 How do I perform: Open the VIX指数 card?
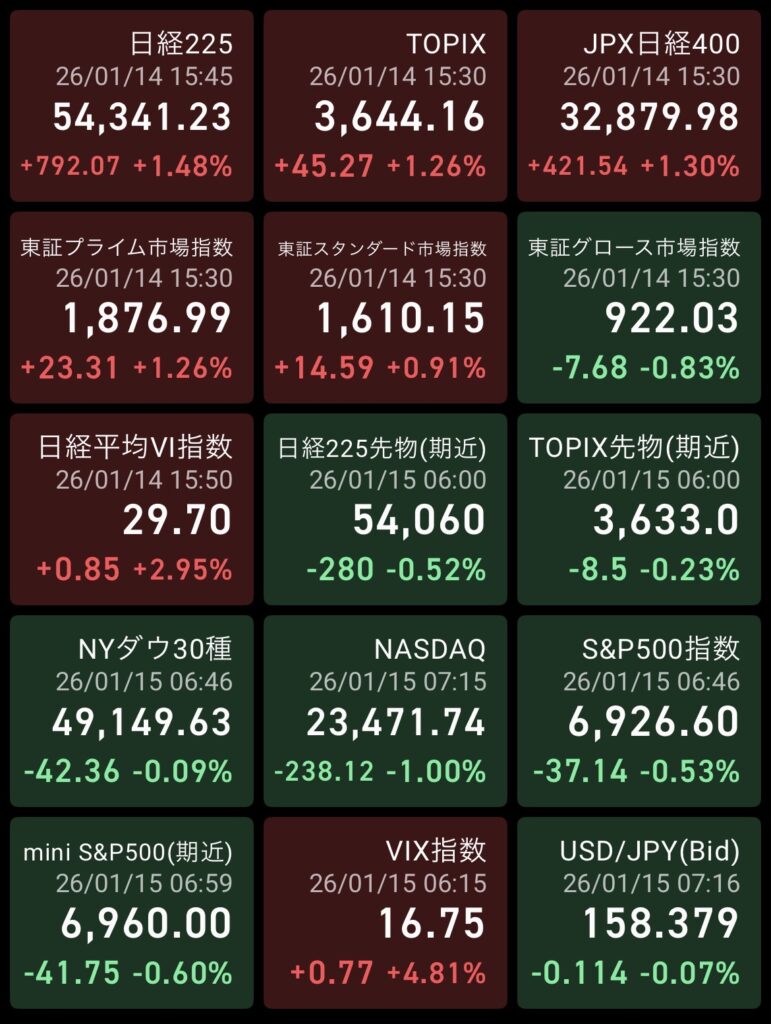(x=386, y=912)
